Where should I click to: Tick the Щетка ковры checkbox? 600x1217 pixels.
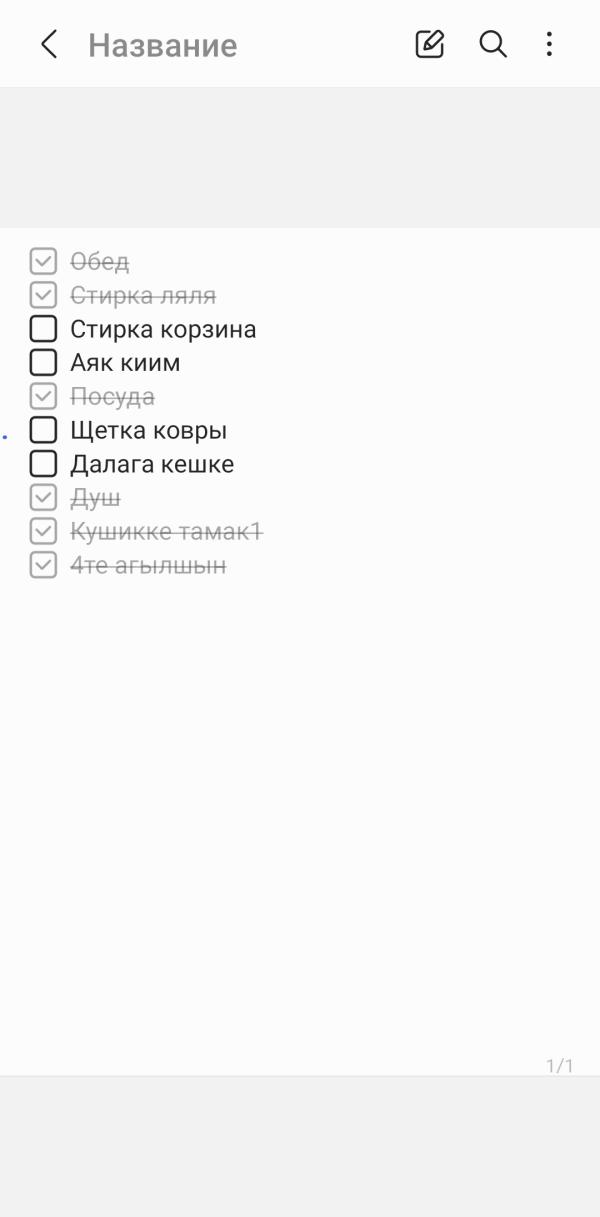tap(43, 430)
